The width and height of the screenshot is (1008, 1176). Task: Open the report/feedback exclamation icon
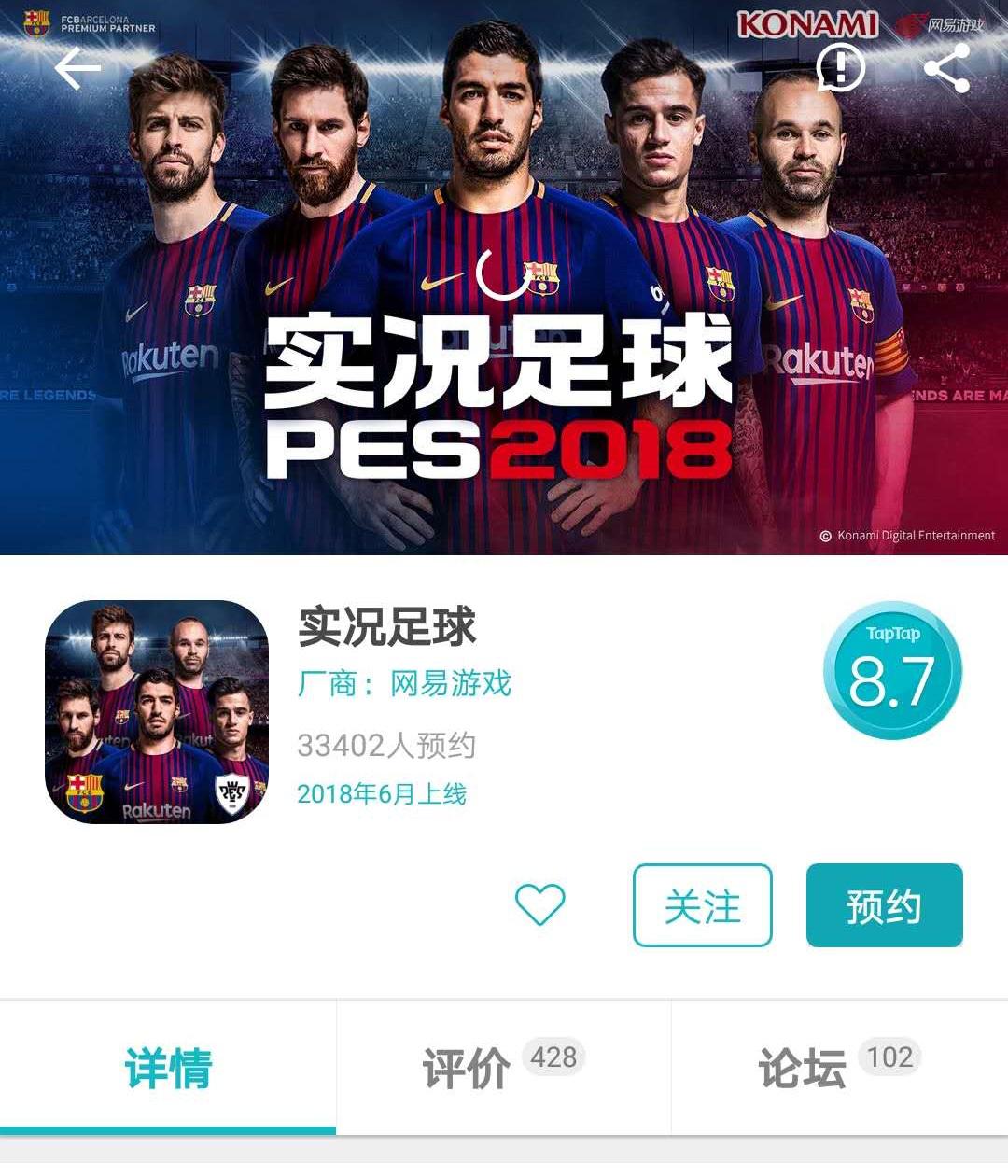point(843,66)
